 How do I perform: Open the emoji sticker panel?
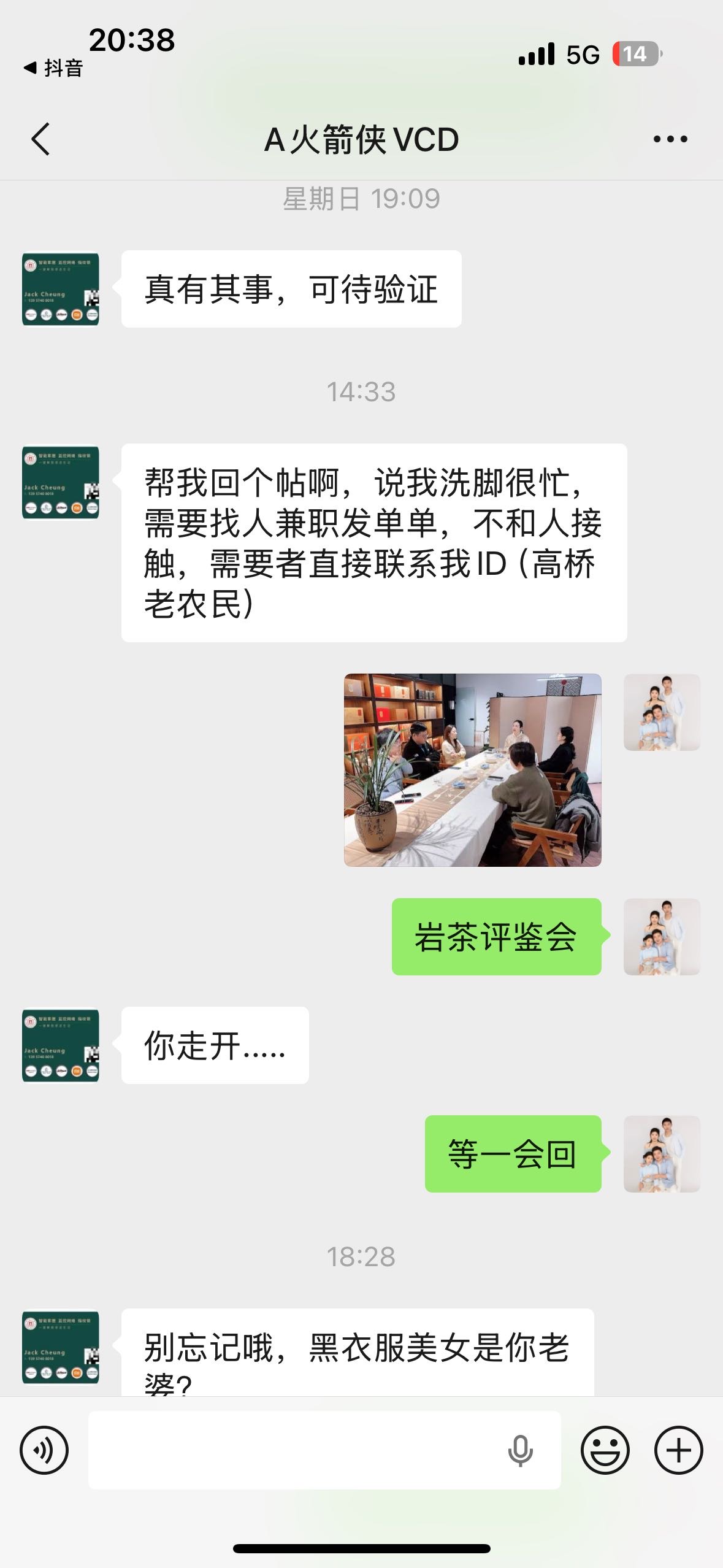click(x=605, y=1450)
